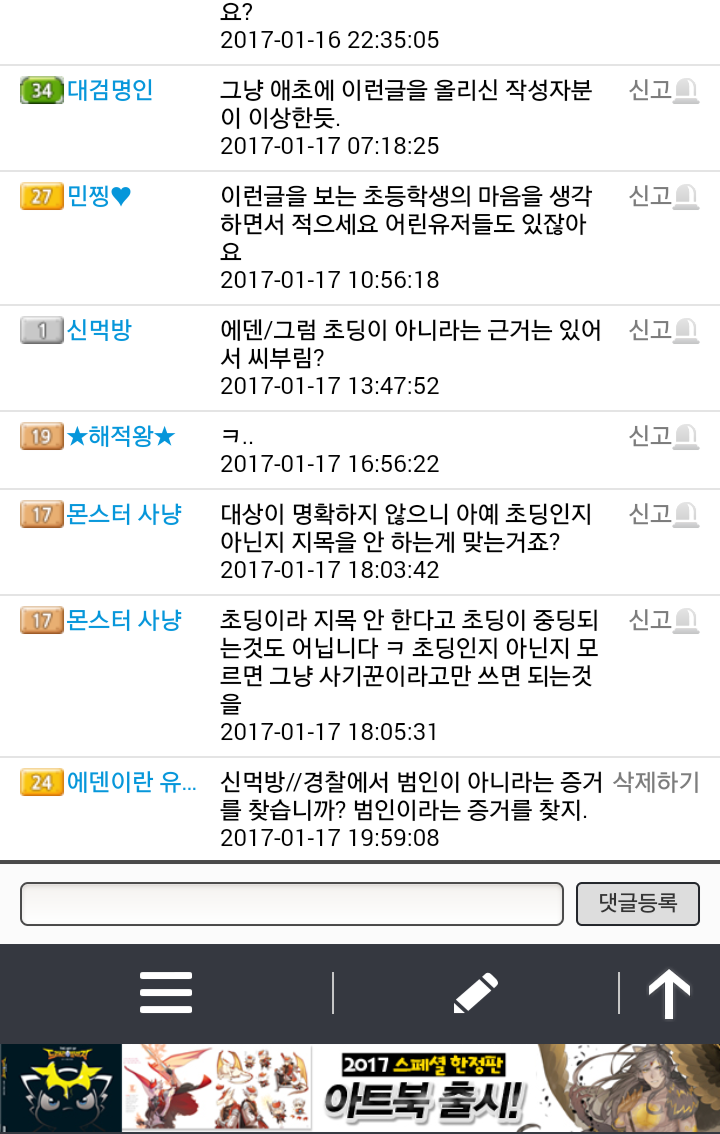Jump to top with the up arrow

[x=669, y=994]
